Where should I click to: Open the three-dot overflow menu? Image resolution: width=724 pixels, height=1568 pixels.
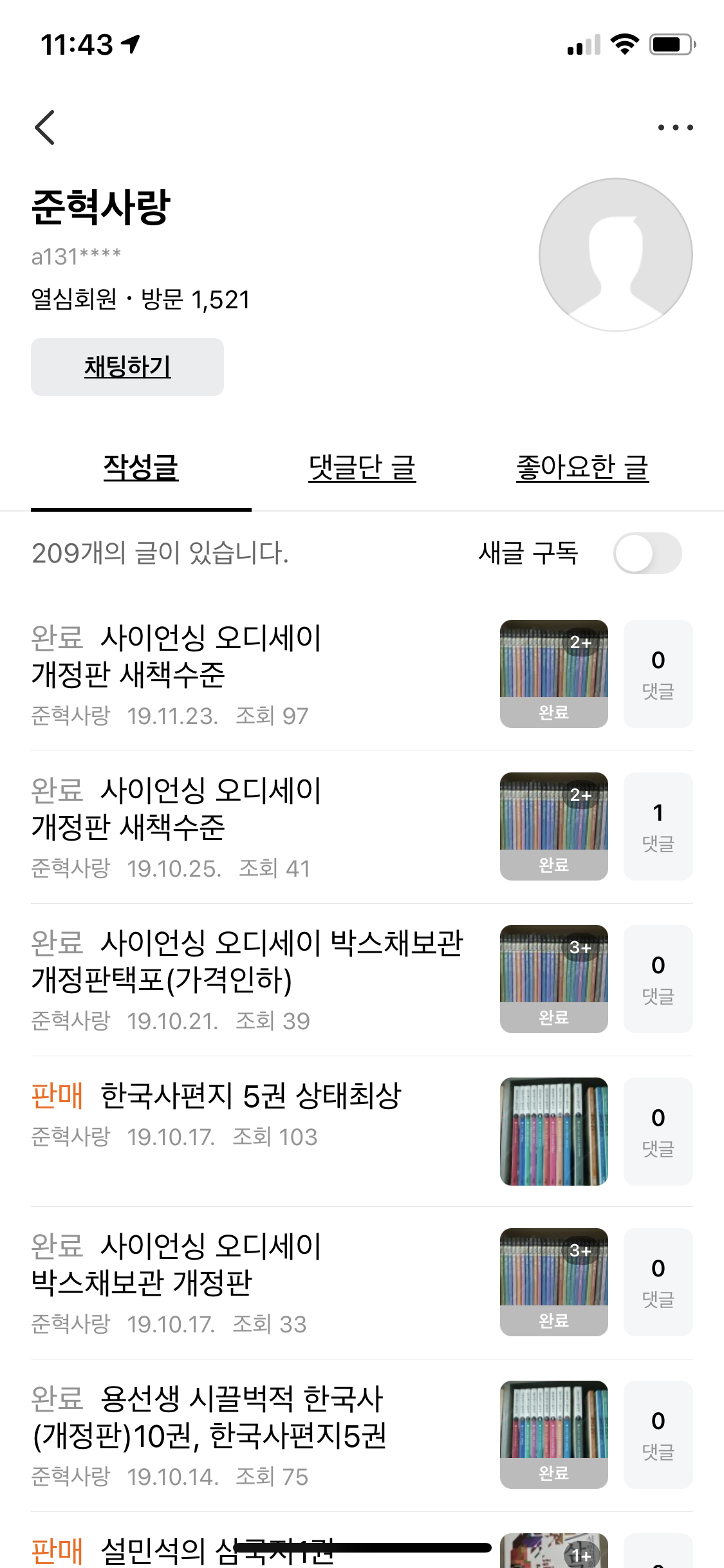(675, 127)
